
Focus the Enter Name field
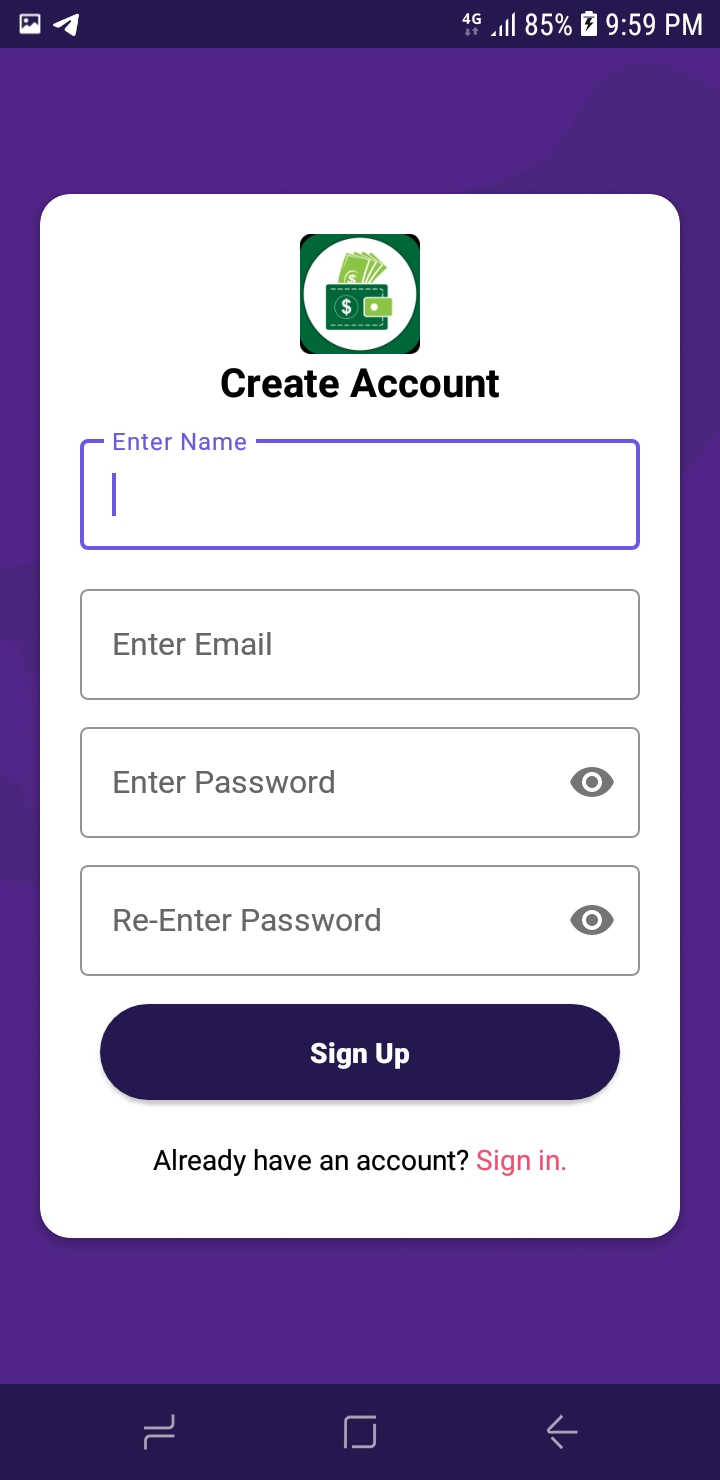click(360, 494)
